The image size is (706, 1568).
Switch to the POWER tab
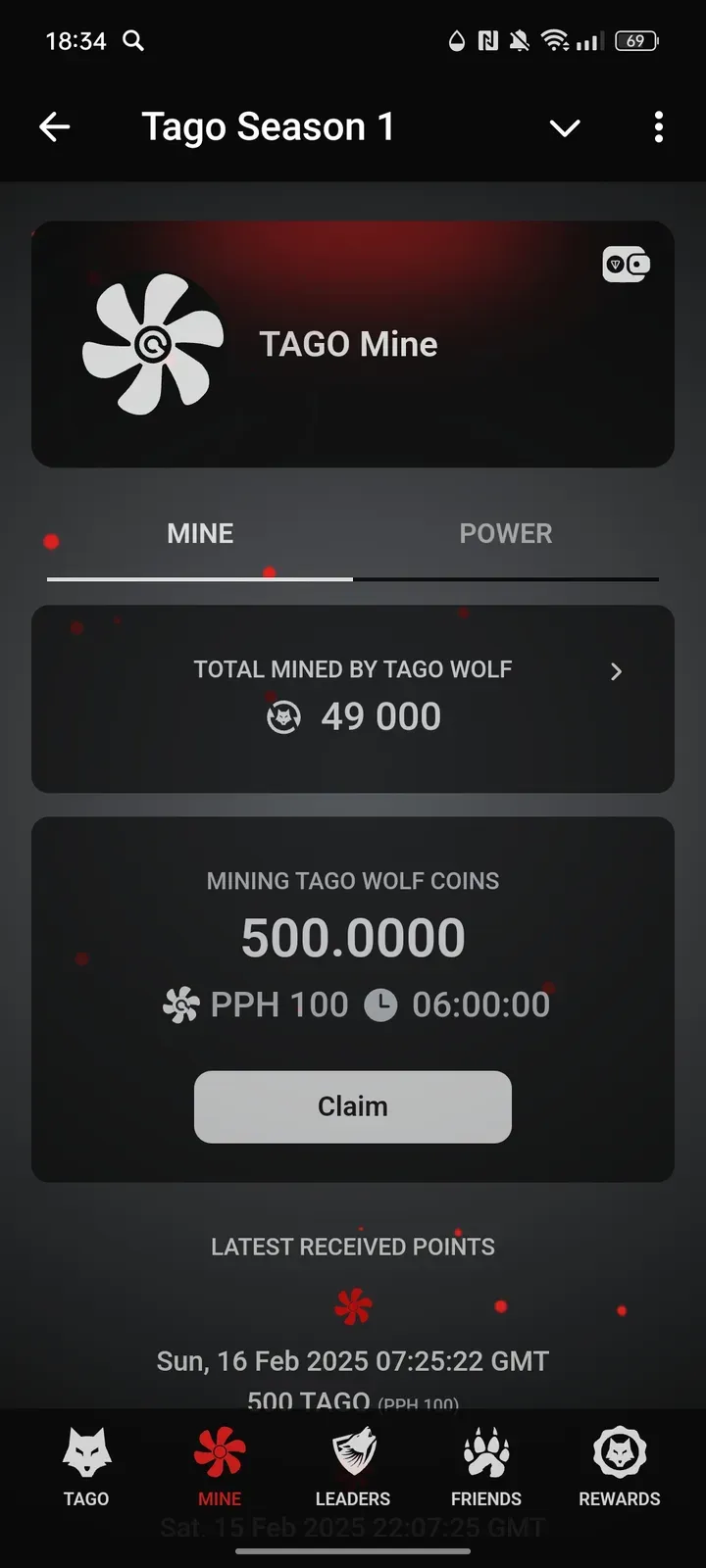coord(505,534)
